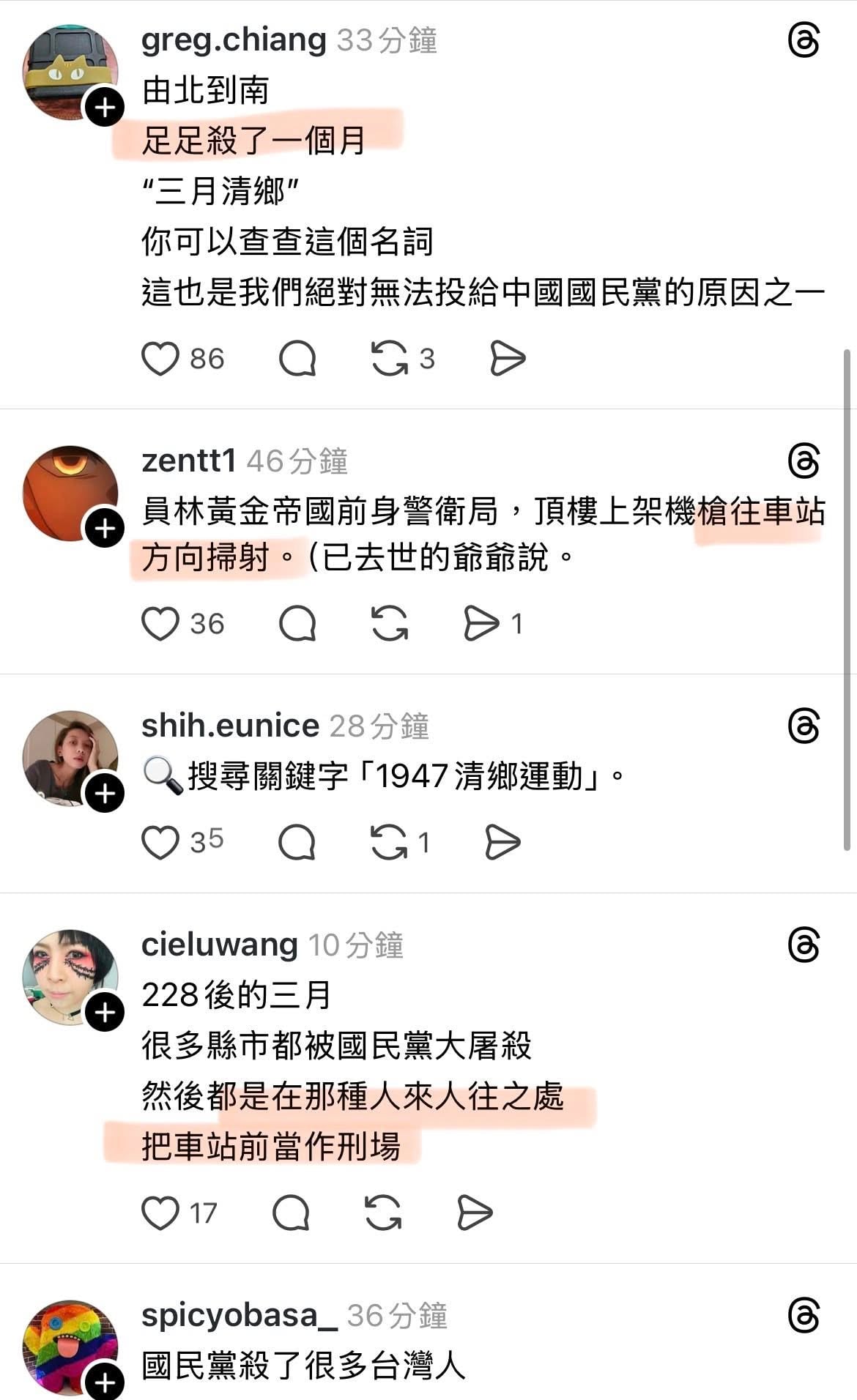Repost greg.chiang's comment
This screenshot has height=1400, width=857.
(x=390, y=359)
